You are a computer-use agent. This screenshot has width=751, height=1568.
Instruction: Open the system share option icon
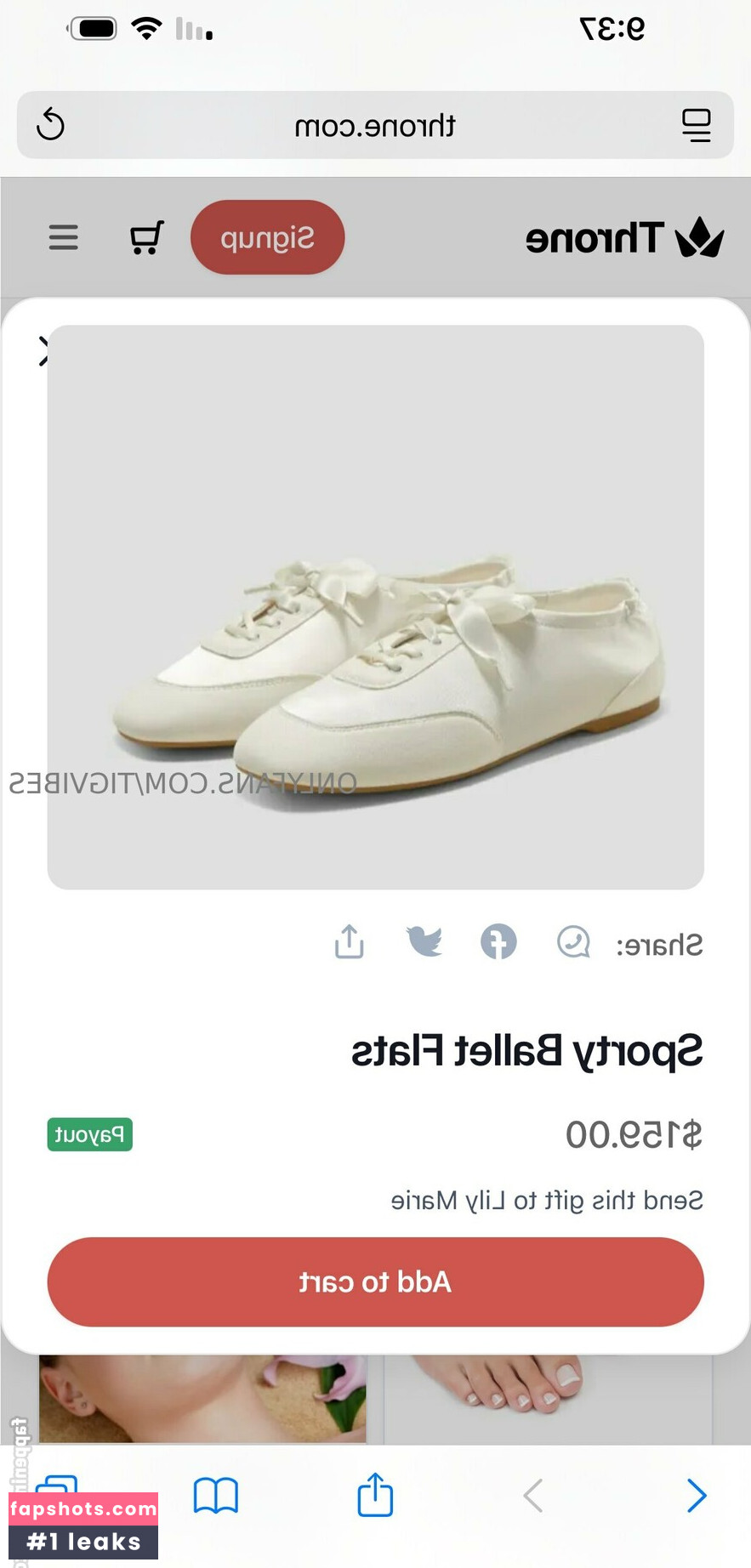[350, 942]
